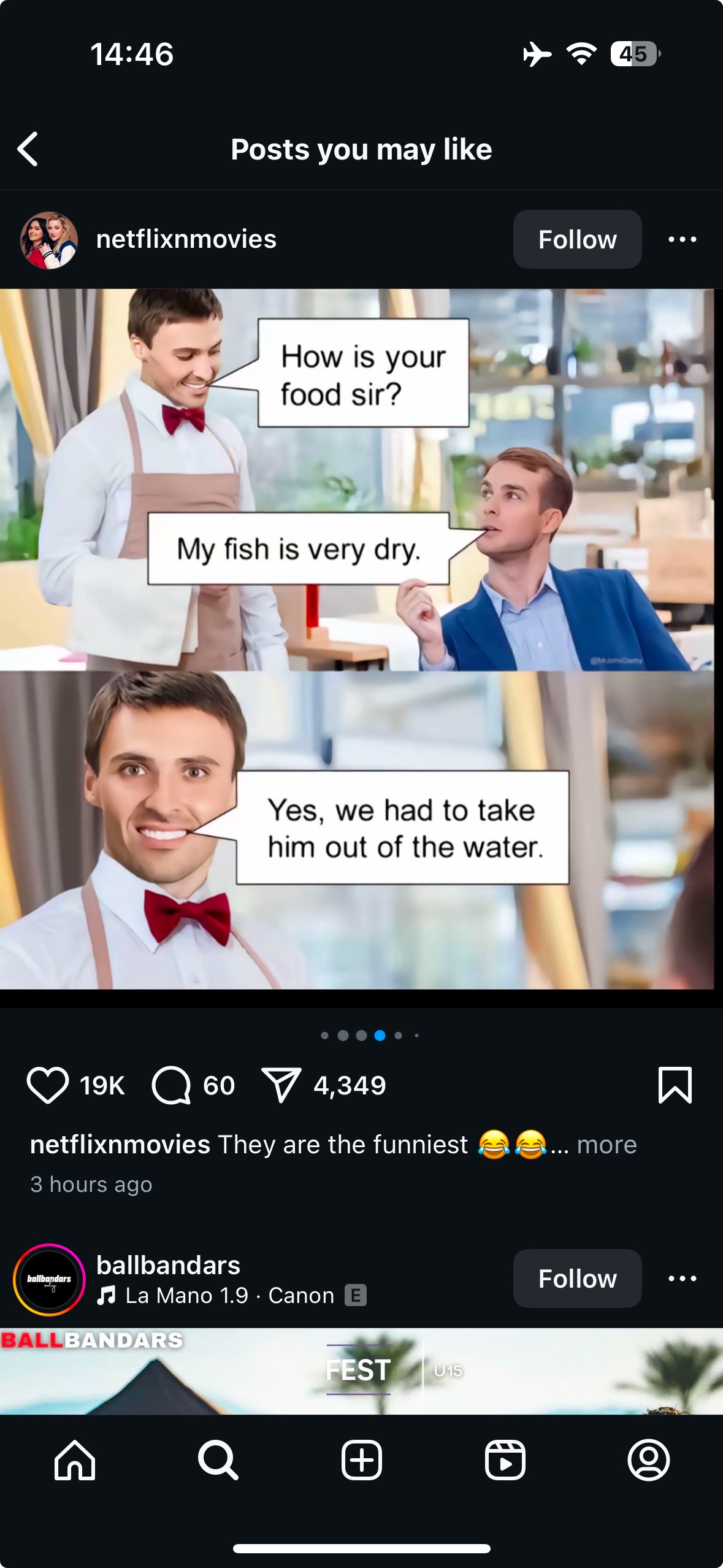Viewport: 723px width, 1568px height.
Task: Go back from Posts you may like
Action: click(x=28, y=149)
